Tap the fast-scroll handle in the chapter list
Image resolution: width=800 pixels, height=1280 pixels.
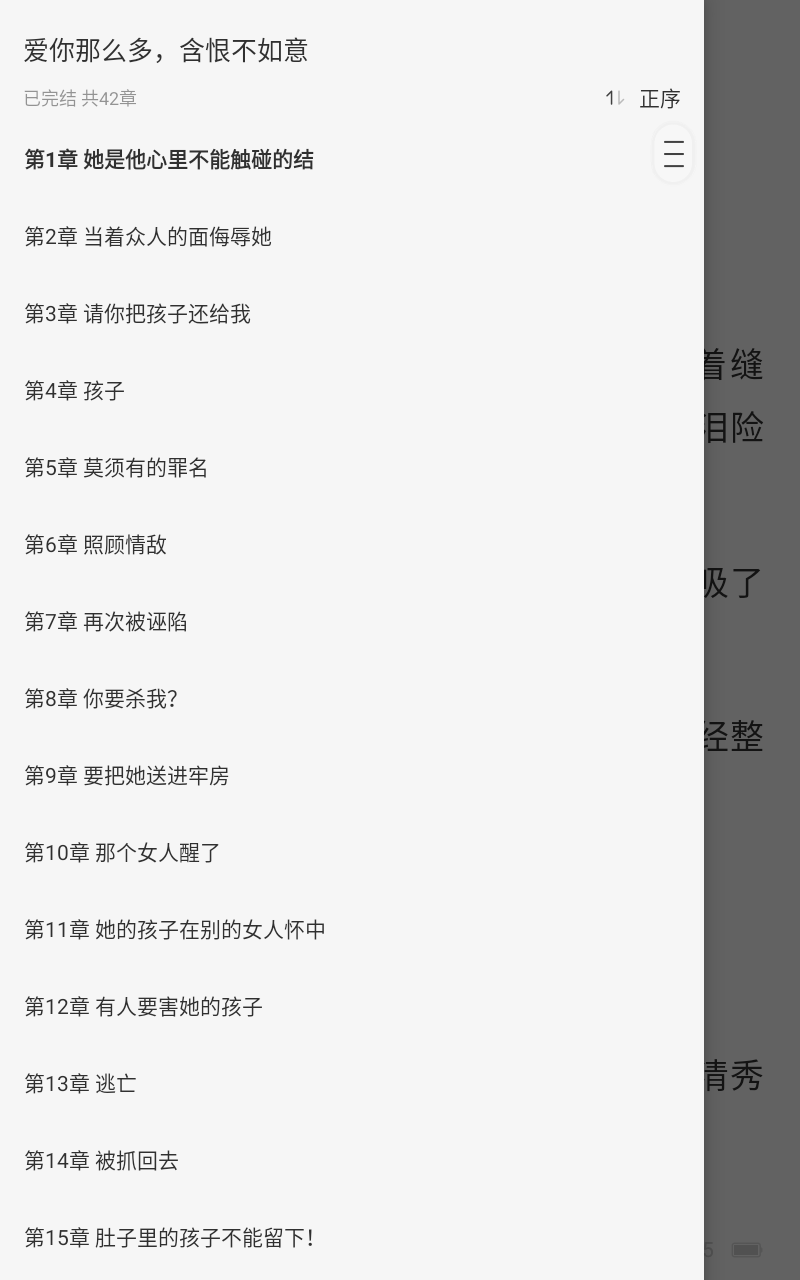click(x=673, y=154)
